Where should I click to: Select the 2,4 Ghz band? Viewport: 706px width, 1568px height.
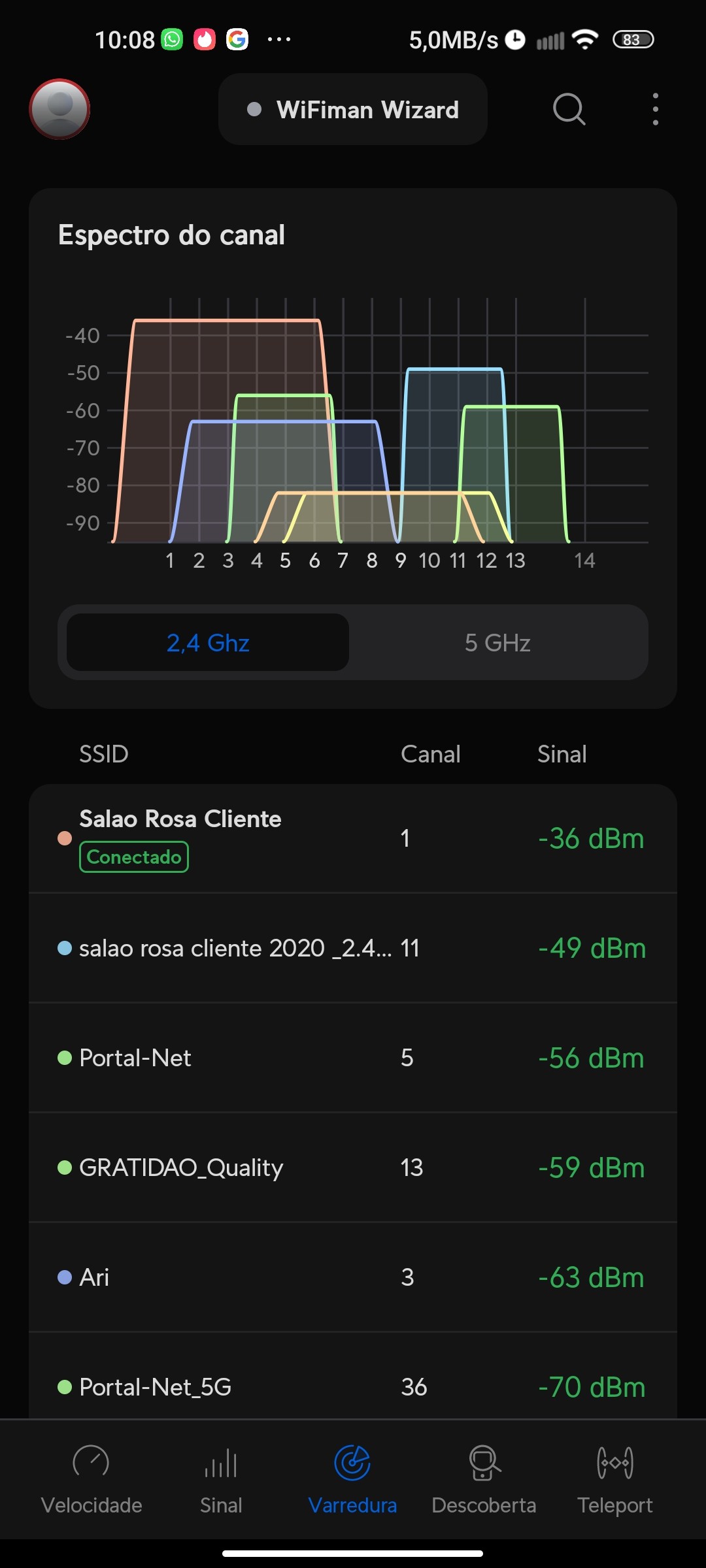(x=208, y=643)
